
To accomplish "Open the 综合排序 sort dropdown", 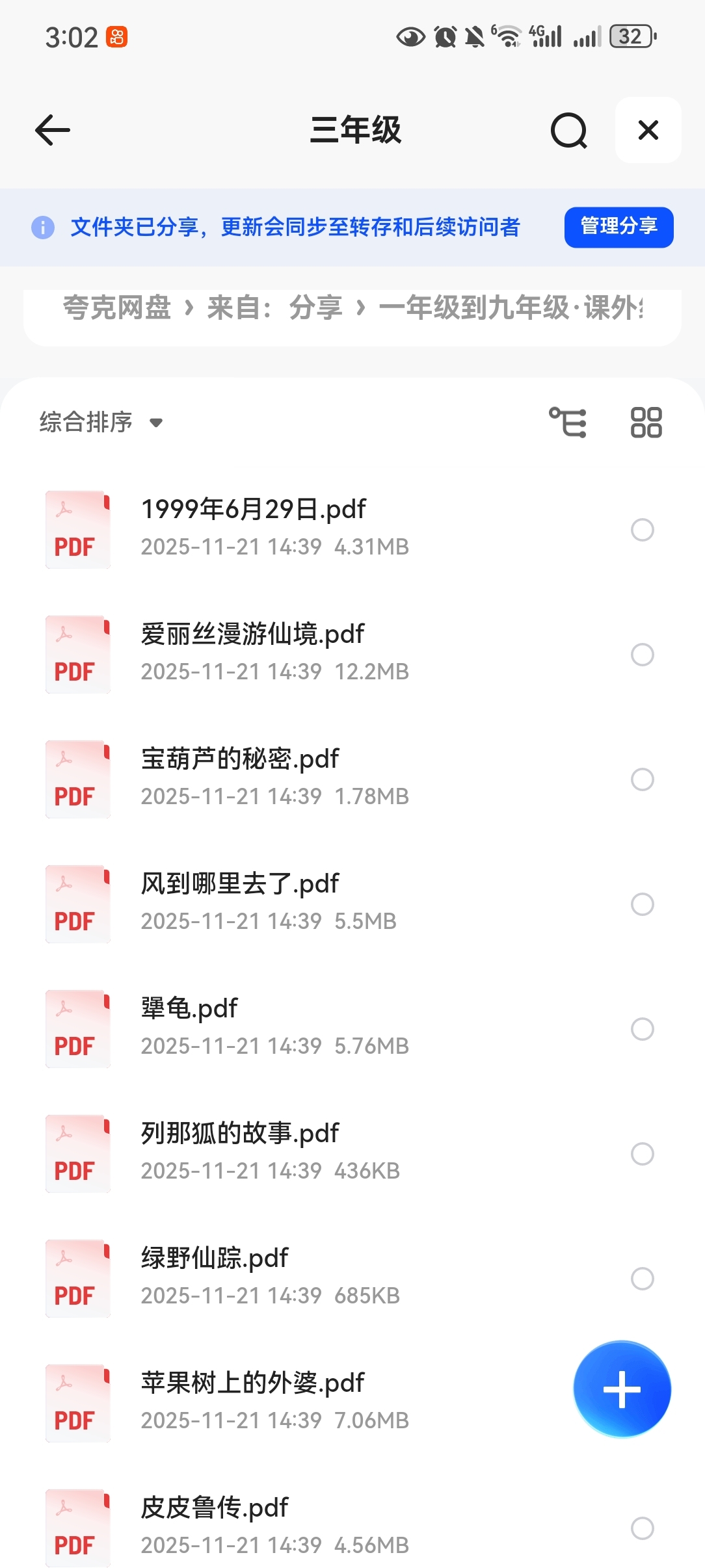I will [x=101, y=422].
